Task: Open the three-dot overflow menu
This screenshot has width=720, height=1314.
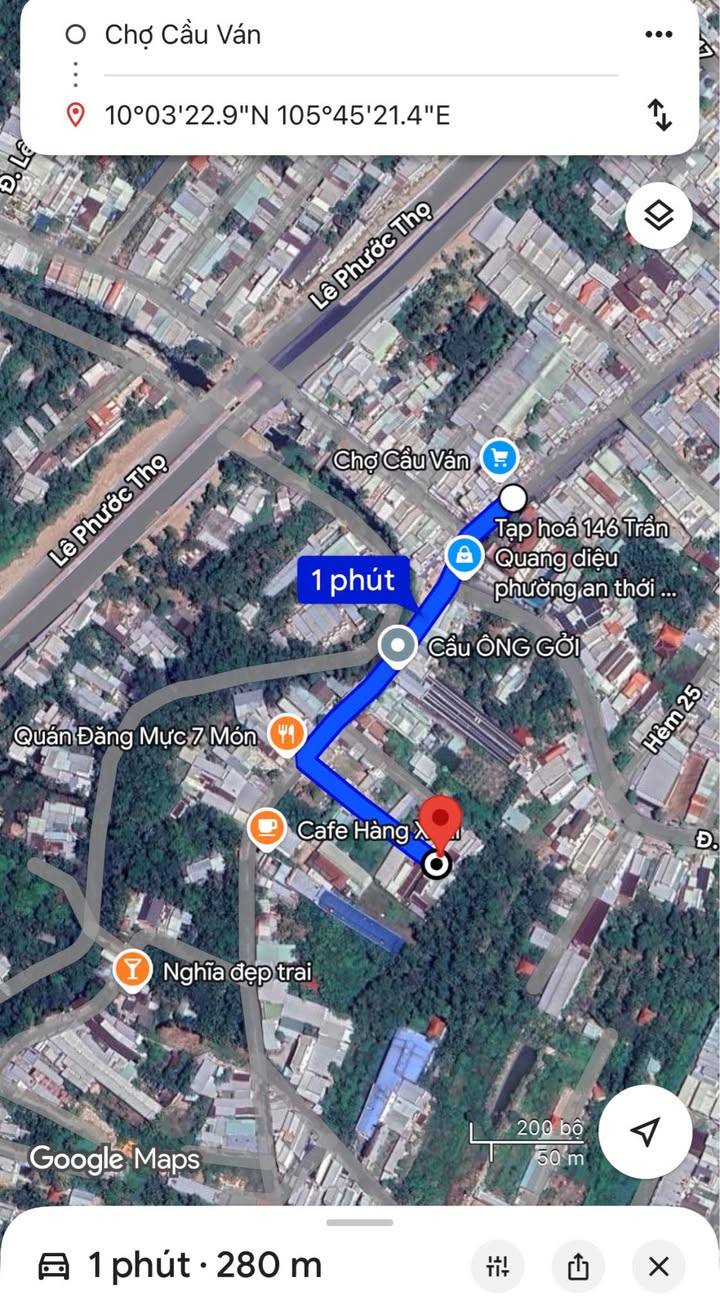Action: click(x=658, y=35)
